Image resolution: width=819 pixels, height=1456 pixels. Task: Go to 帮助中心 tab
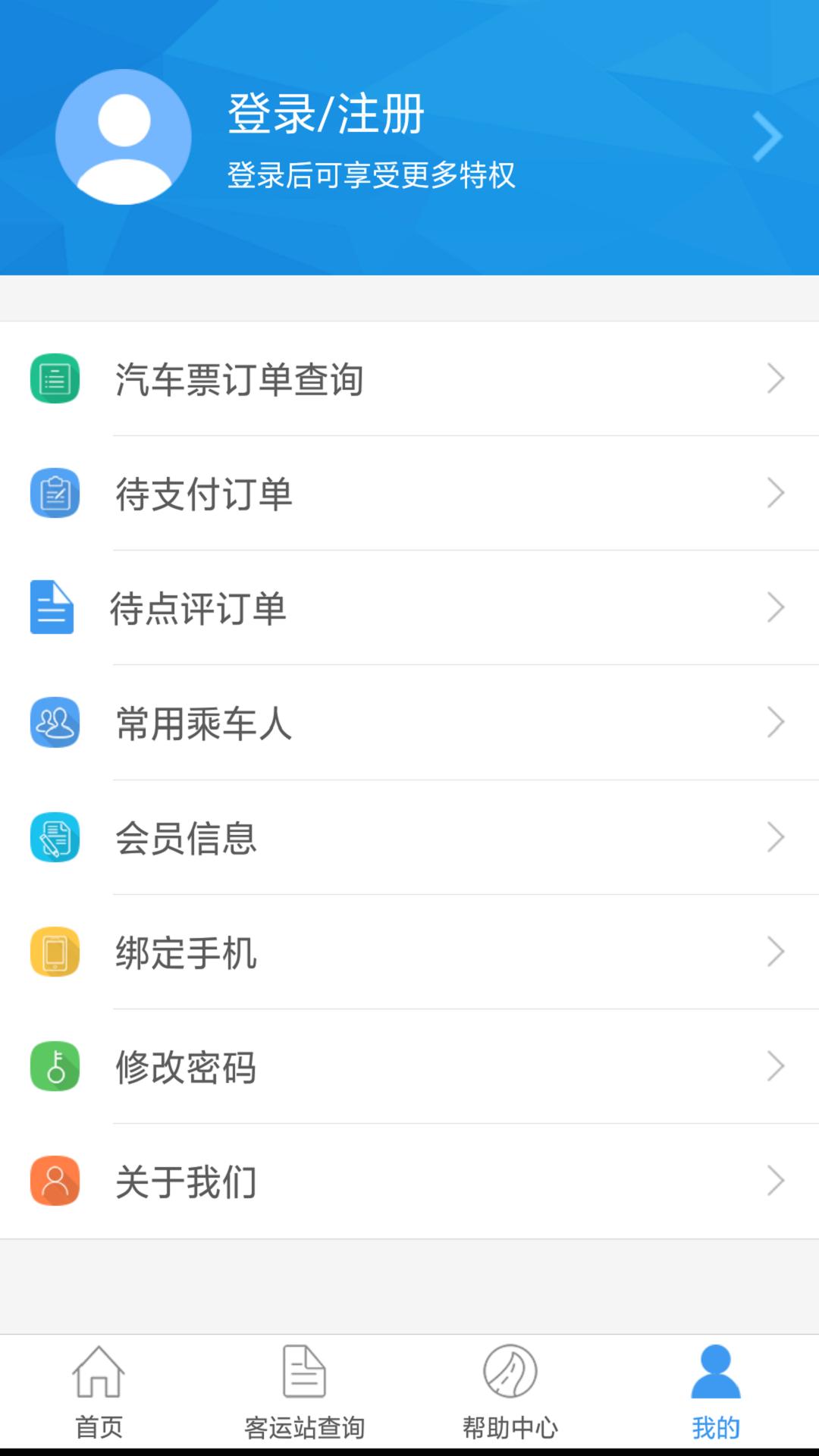coord(510,1392)
